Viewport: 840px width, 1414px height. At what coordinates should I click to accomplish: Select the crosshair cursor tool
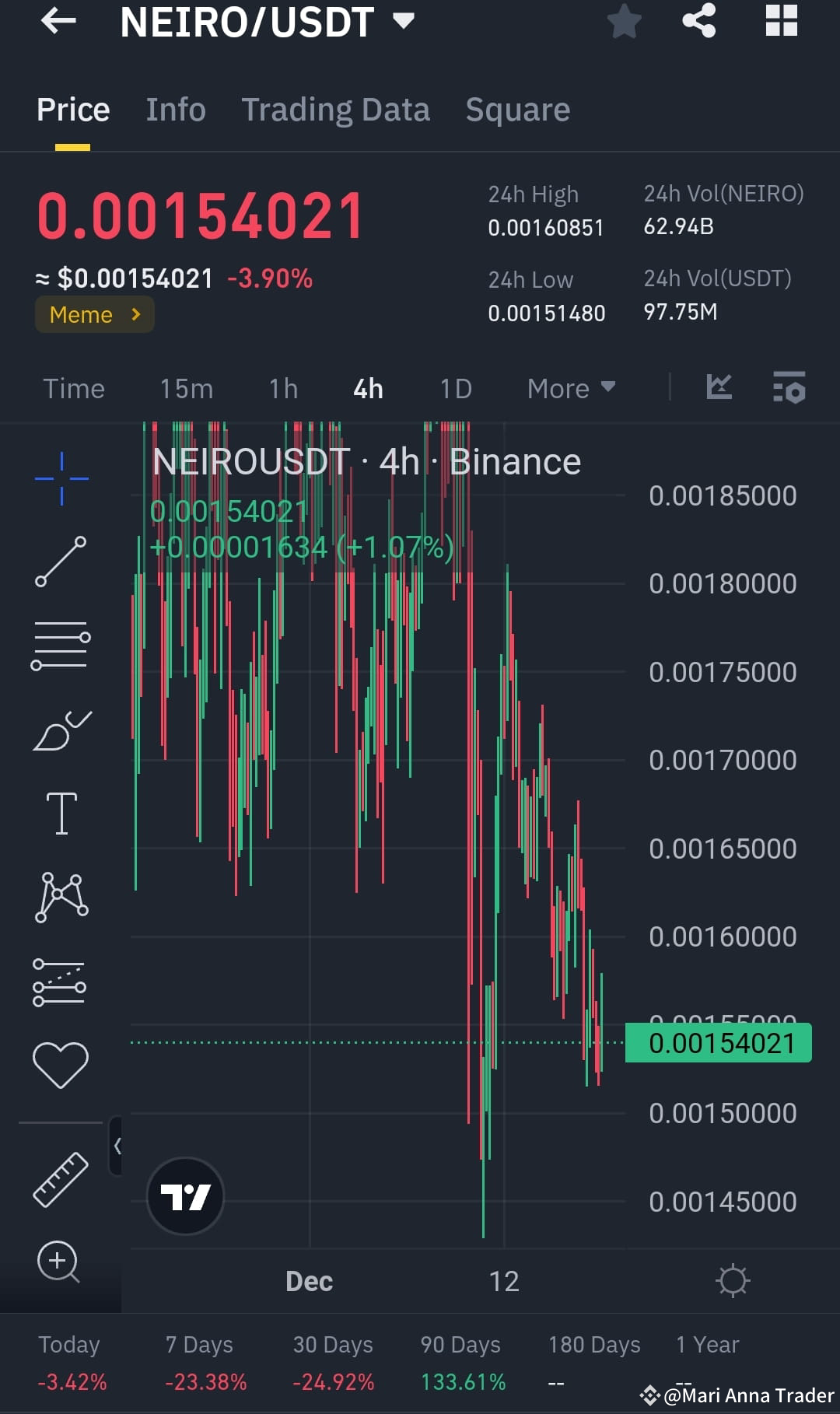61,477
